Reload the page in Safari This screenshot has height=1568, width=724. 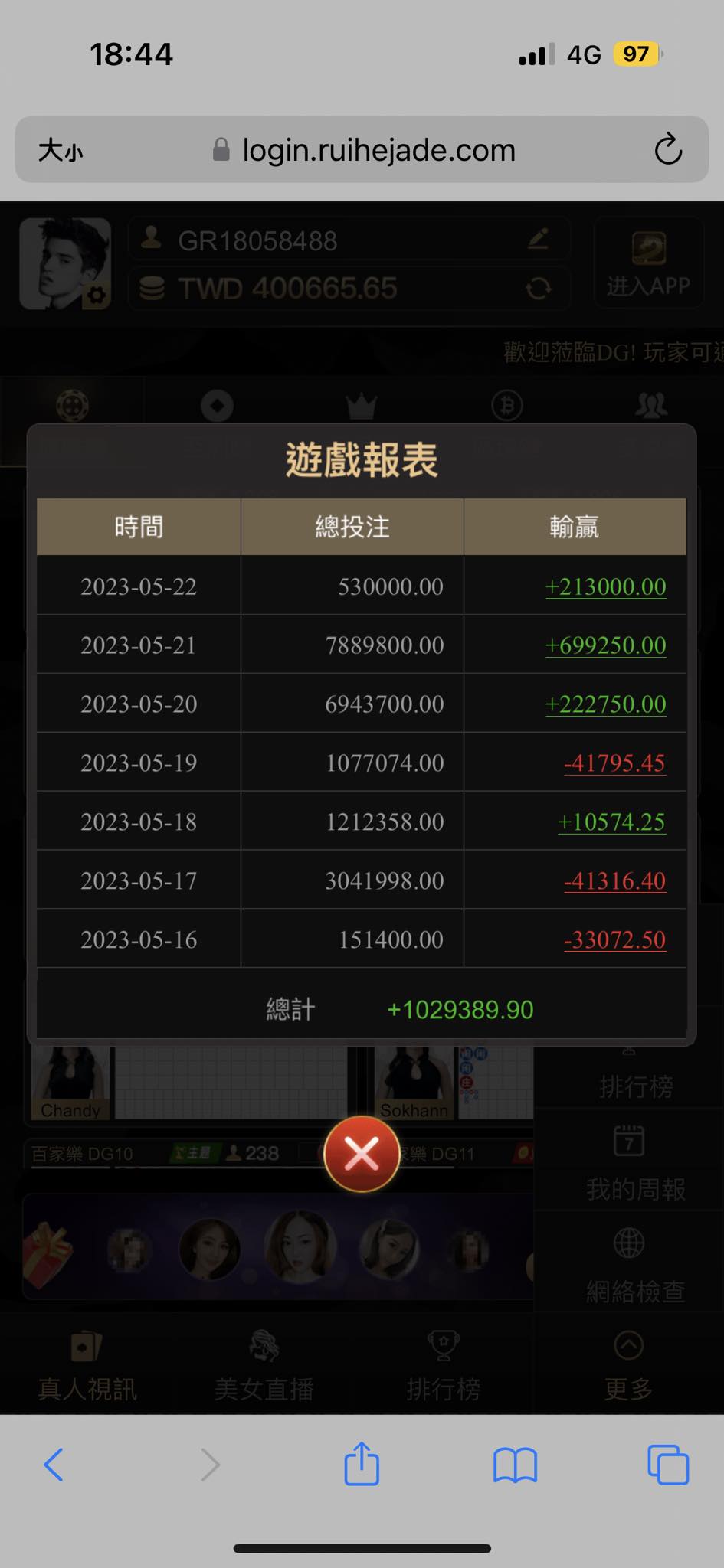(668, 149)
